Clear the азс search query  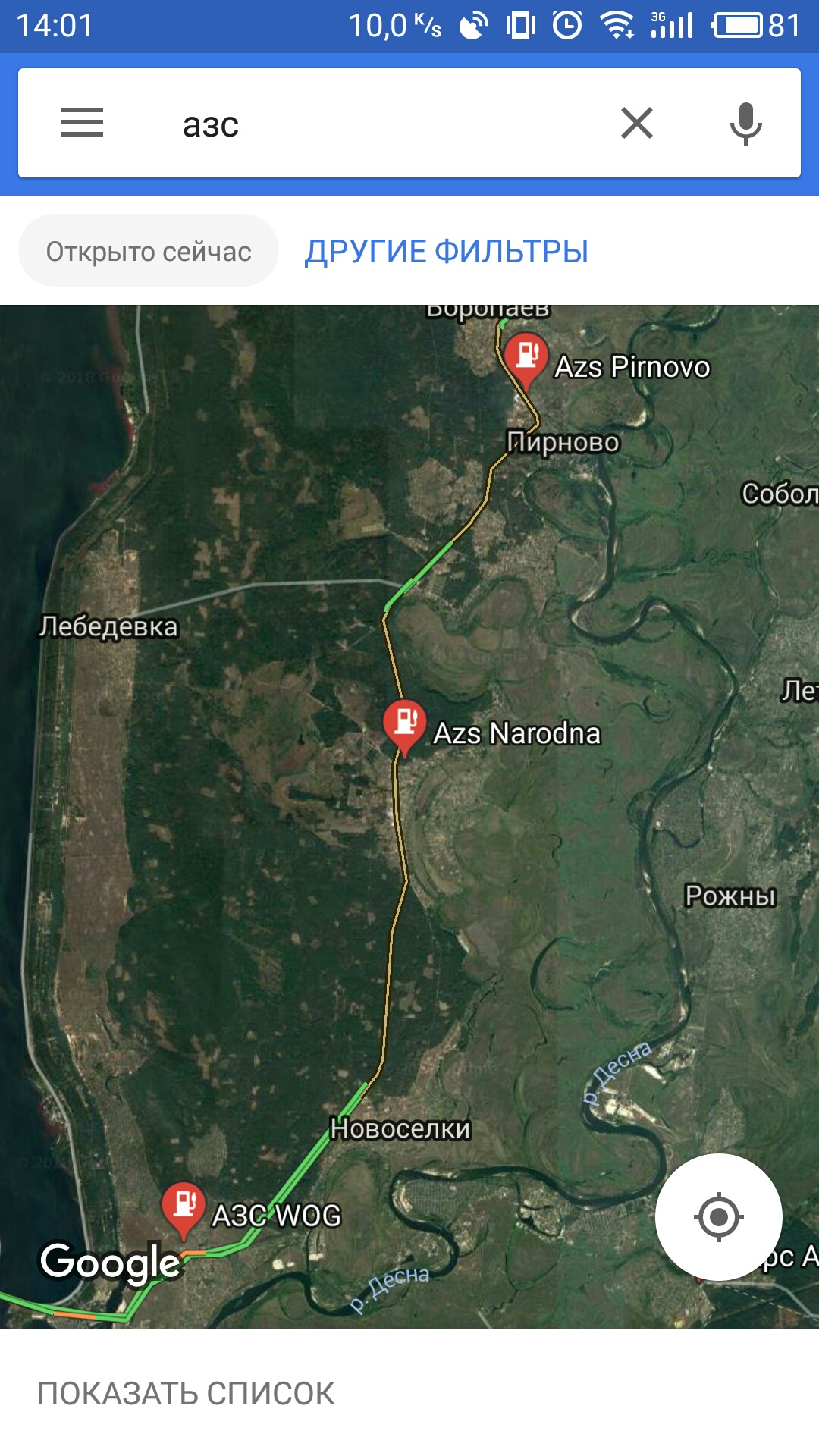tap(637, 123)
